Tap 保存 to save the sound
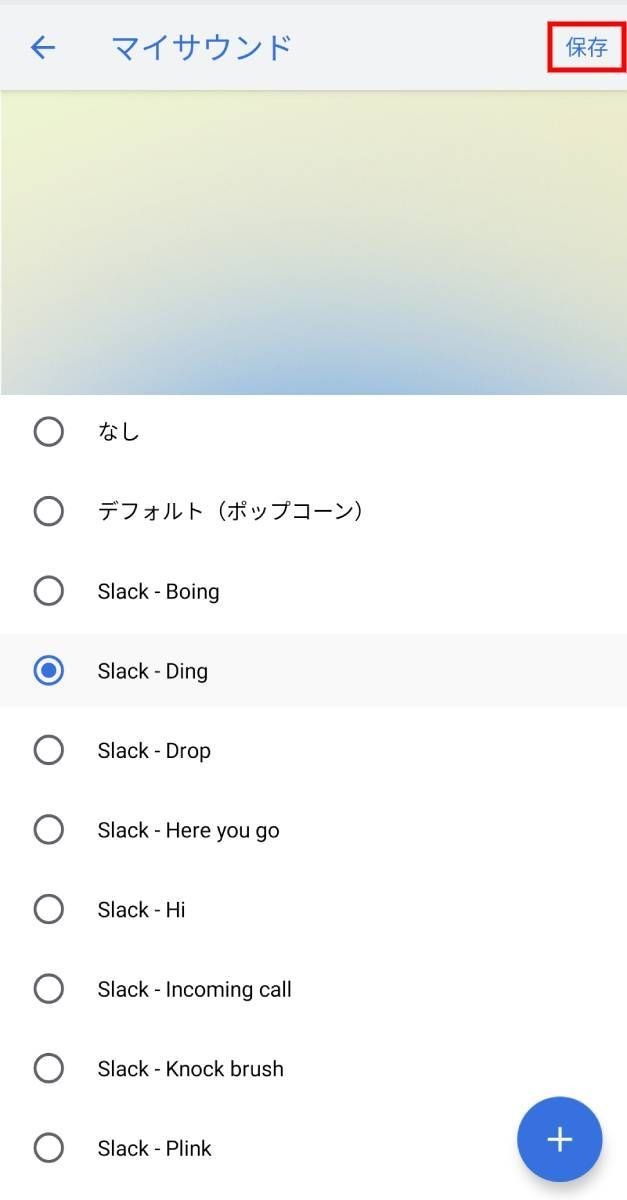Viewport: 627px width, 1200px height. tap(586, 47)
